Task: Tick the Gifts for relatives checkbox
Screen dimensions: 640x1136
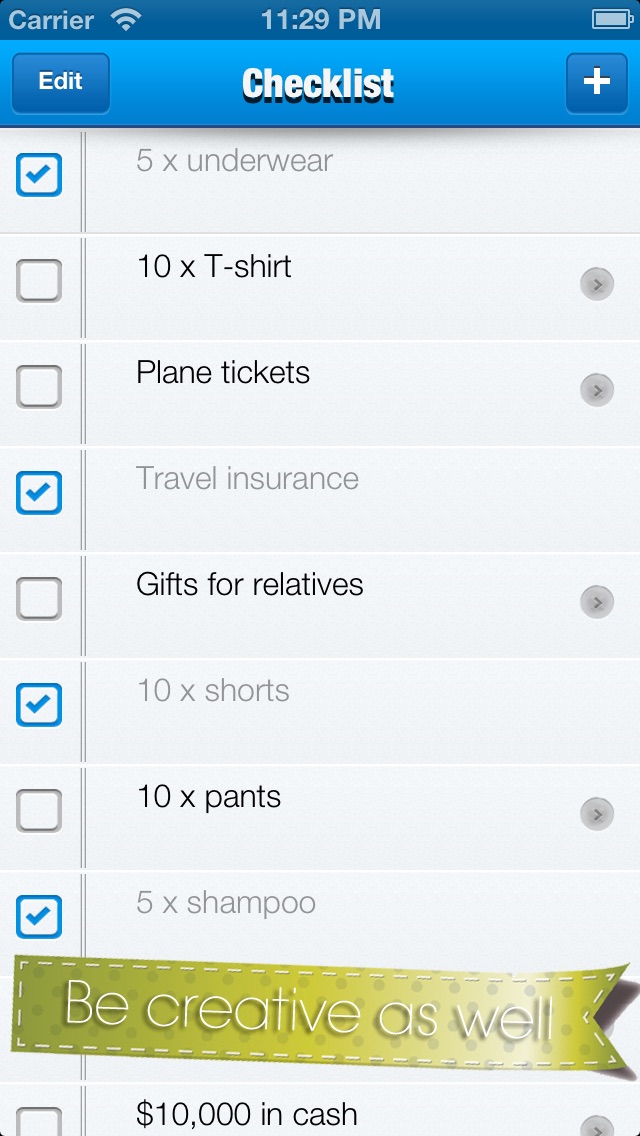Action: [x=39, y=598]
